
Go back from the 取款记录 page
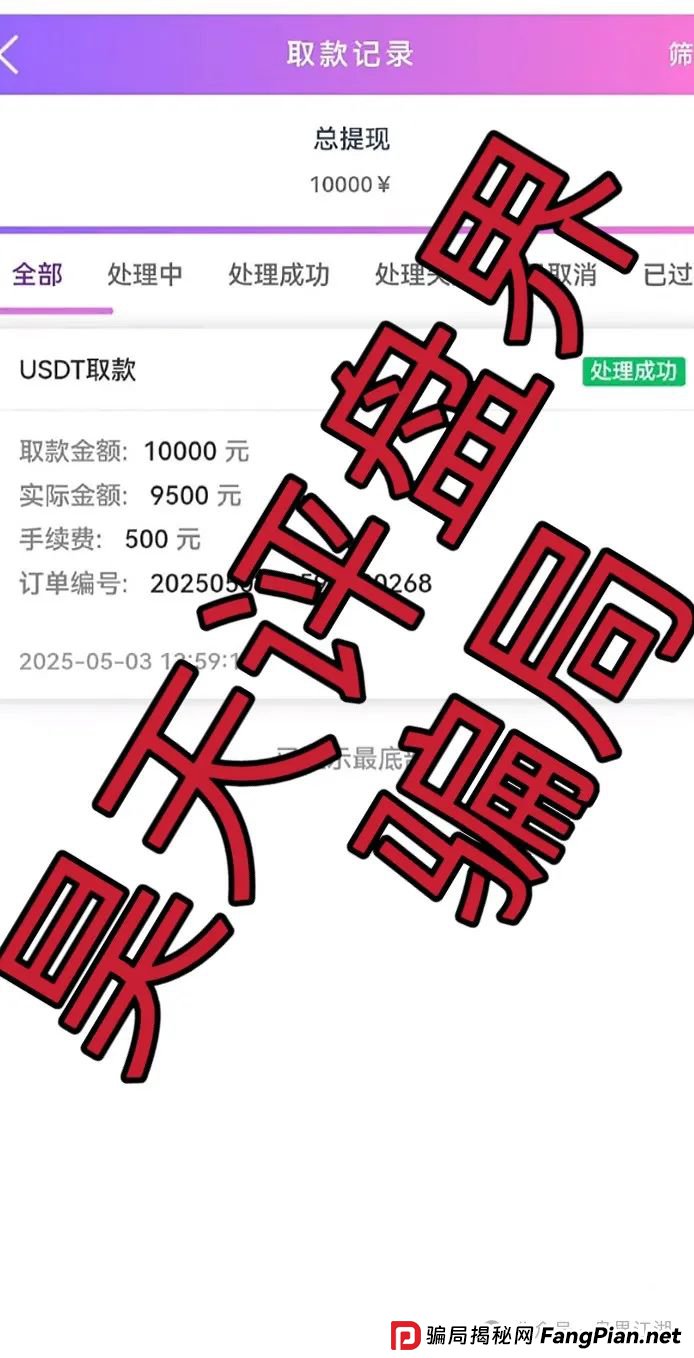10,54
